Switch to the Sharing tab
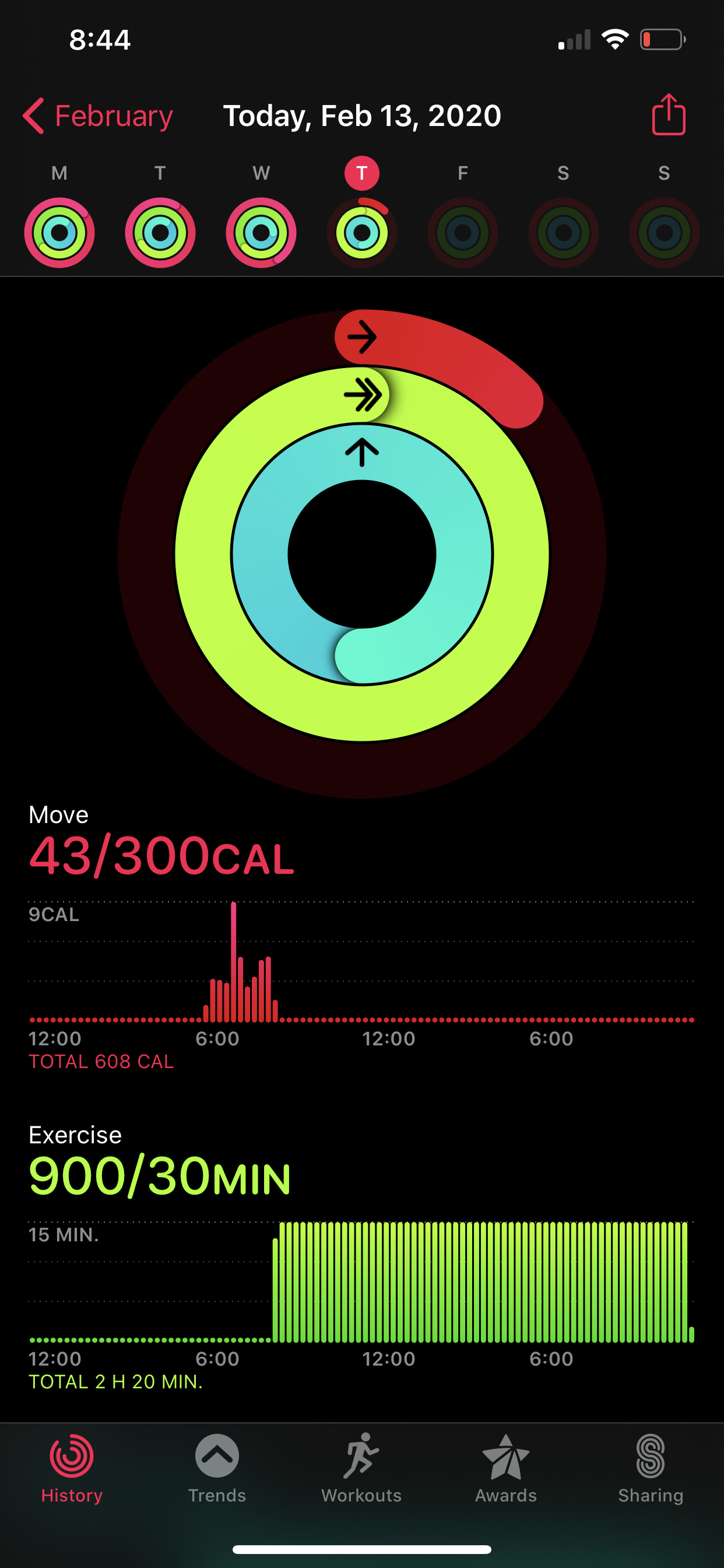The image size is (724, 1568). pos(651,1468)
